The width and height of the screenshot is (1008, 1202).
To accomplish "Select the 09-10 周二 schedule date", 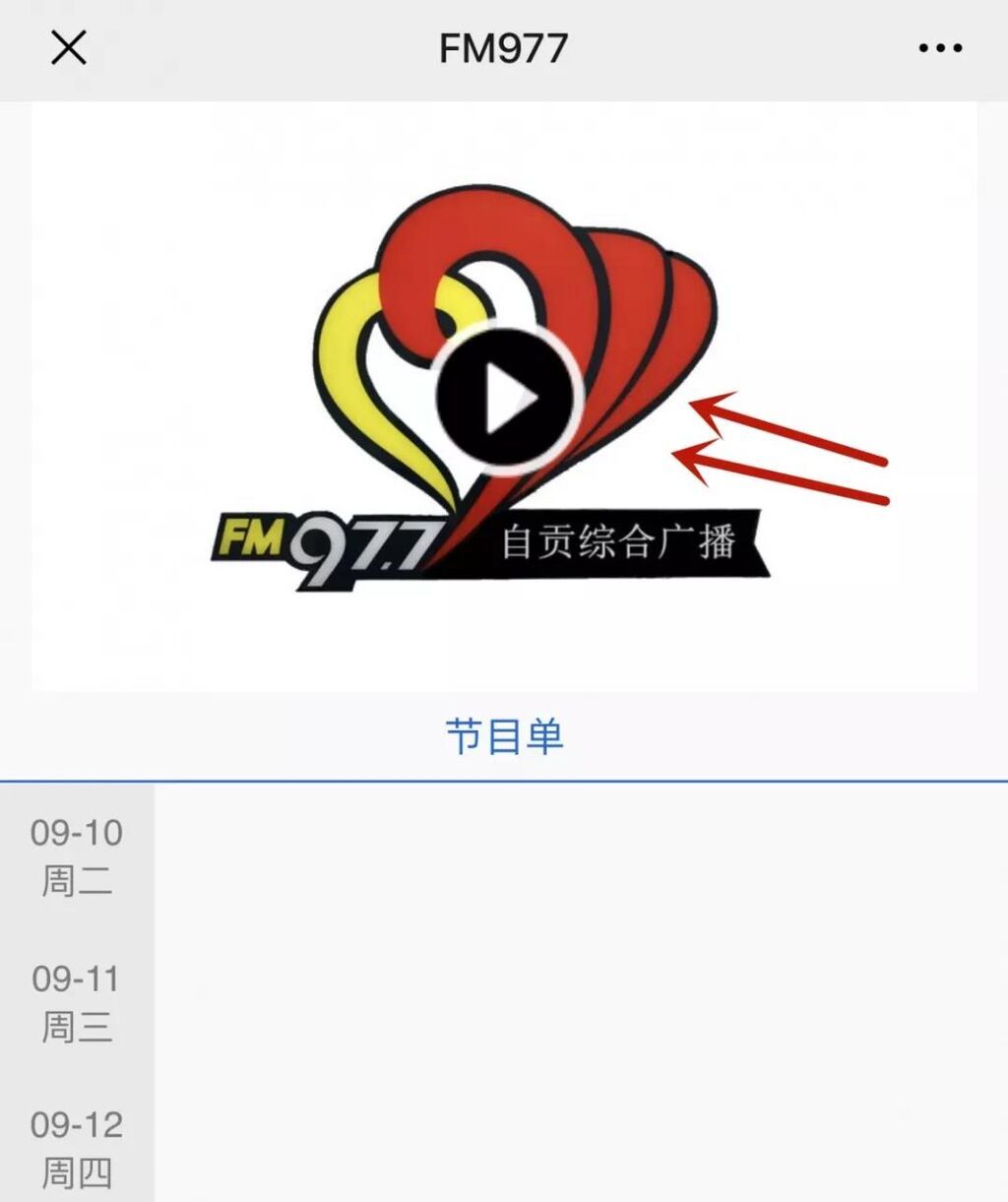I will (x=77, y=856).
